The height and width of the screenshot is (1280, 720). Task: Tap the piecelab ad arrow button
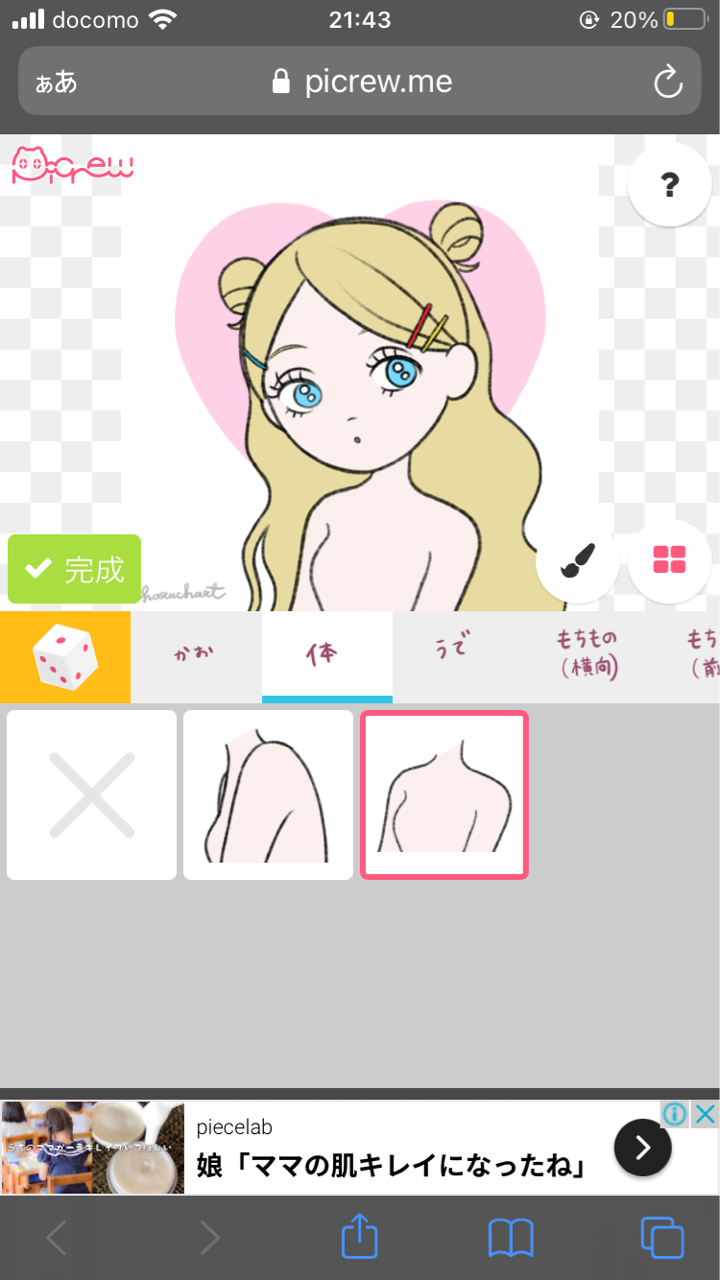(642, 1148)
